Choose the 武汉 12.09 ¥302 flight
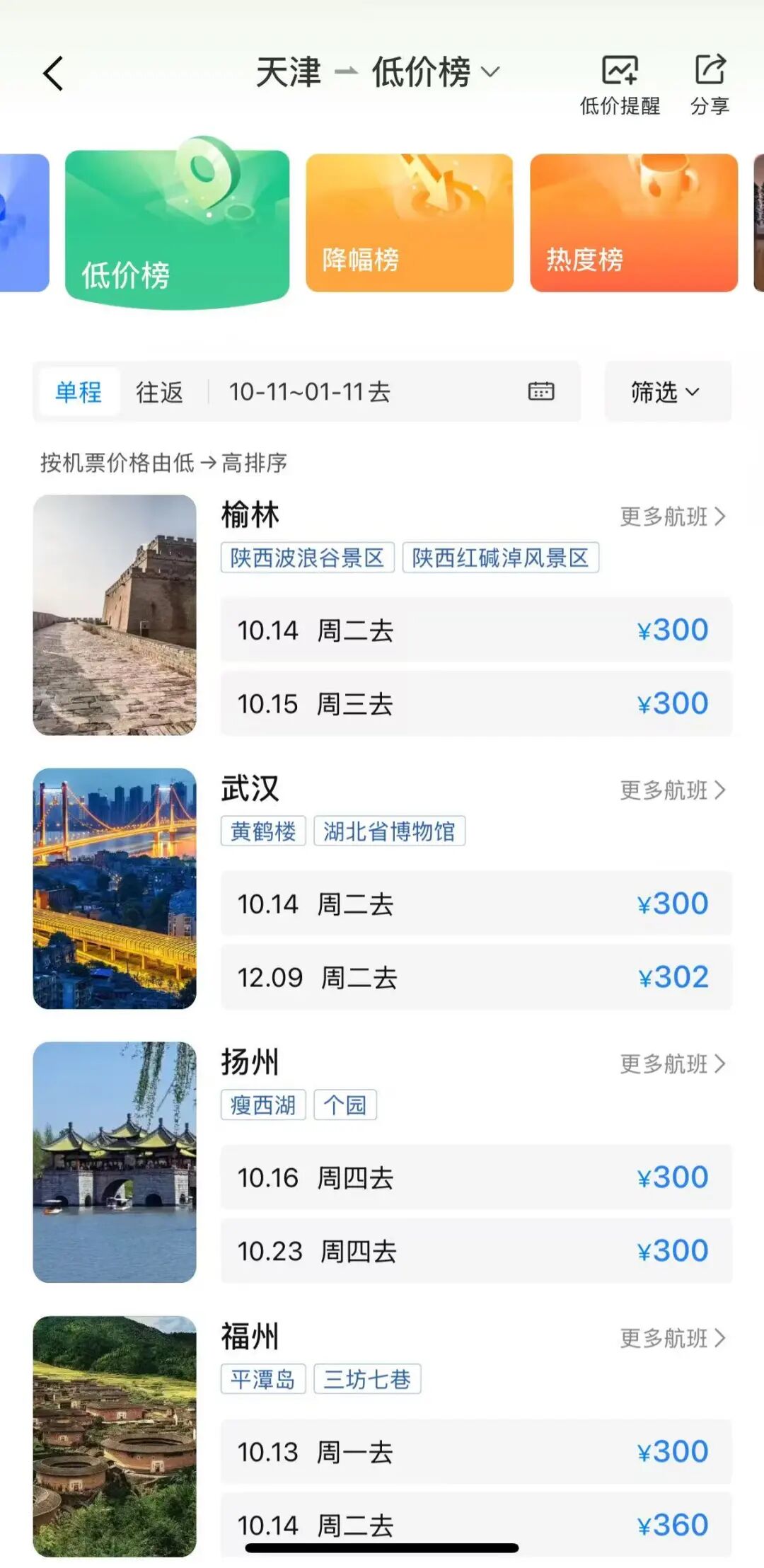 (476, 977)
